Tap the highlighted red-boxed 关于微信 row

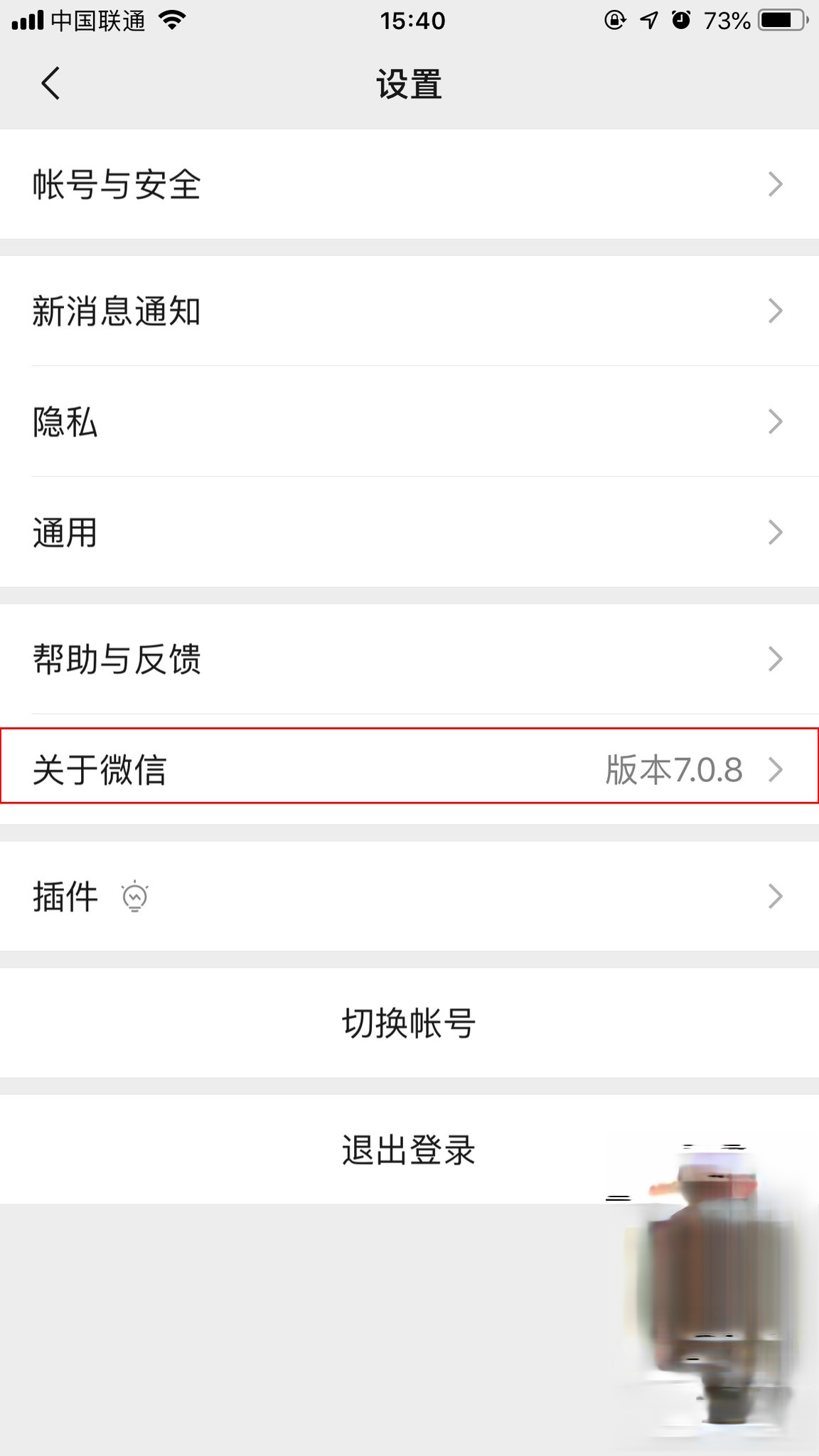point(409,770)
